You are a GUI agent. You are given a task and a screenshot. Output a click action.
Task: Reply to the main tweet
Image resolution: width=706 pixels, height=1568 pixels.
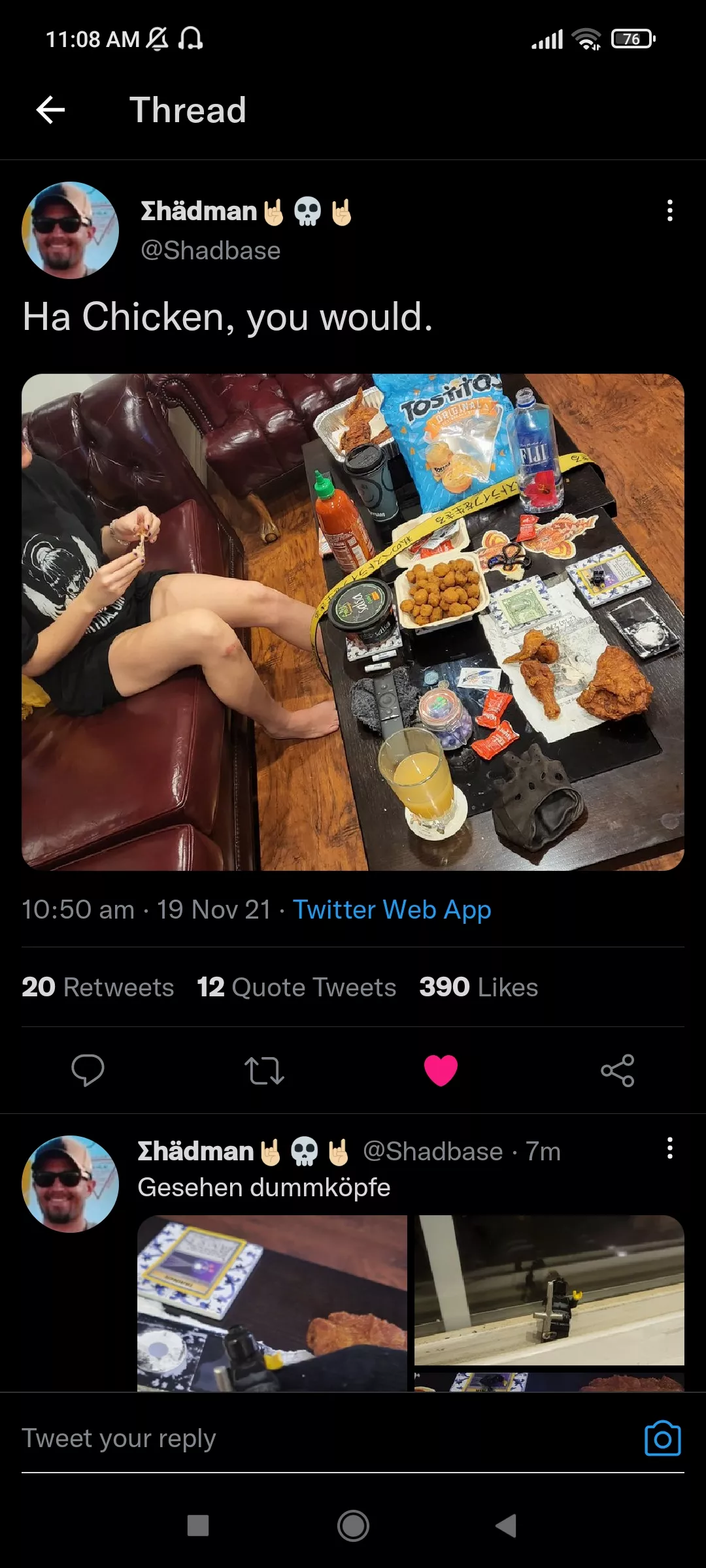[x=88, y=1070]
